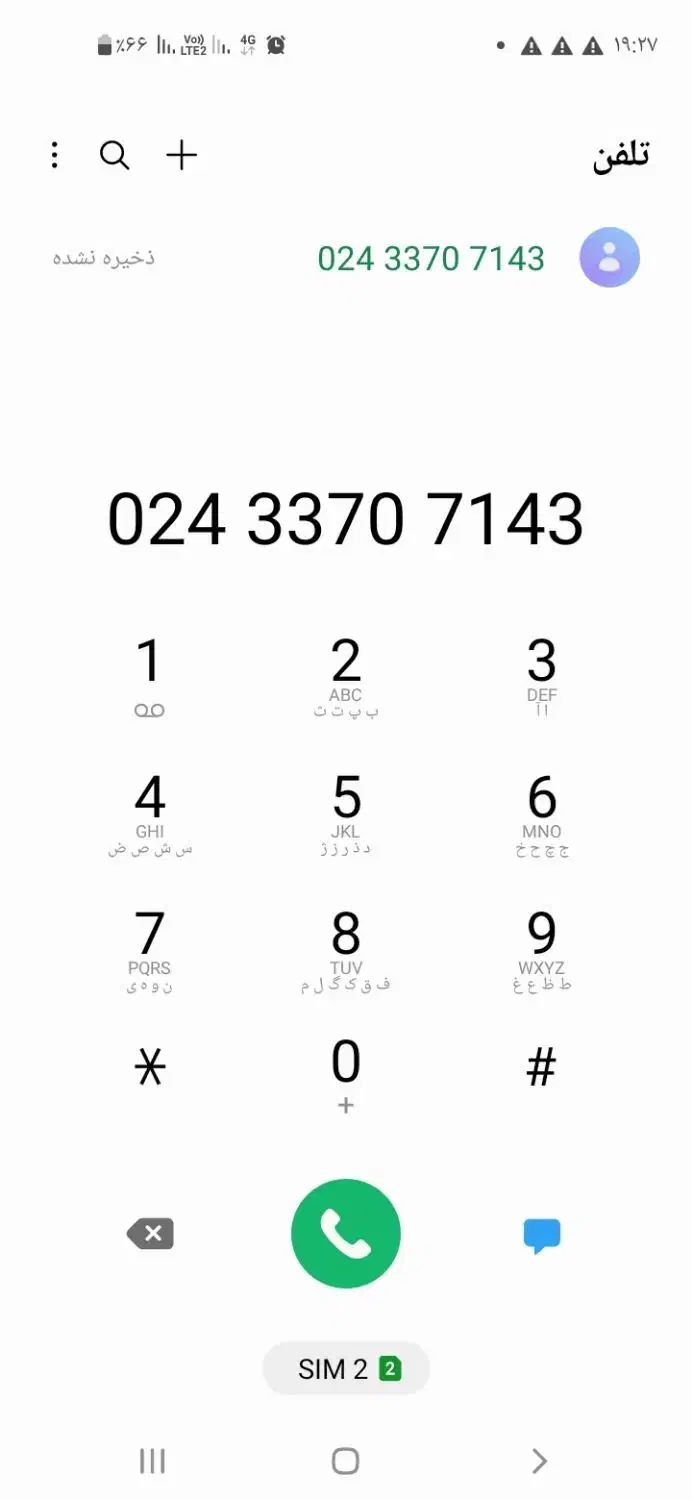This screenshot has width=692, height=1500.
Task: Enter digit 4 GHI
Action: 149,813
